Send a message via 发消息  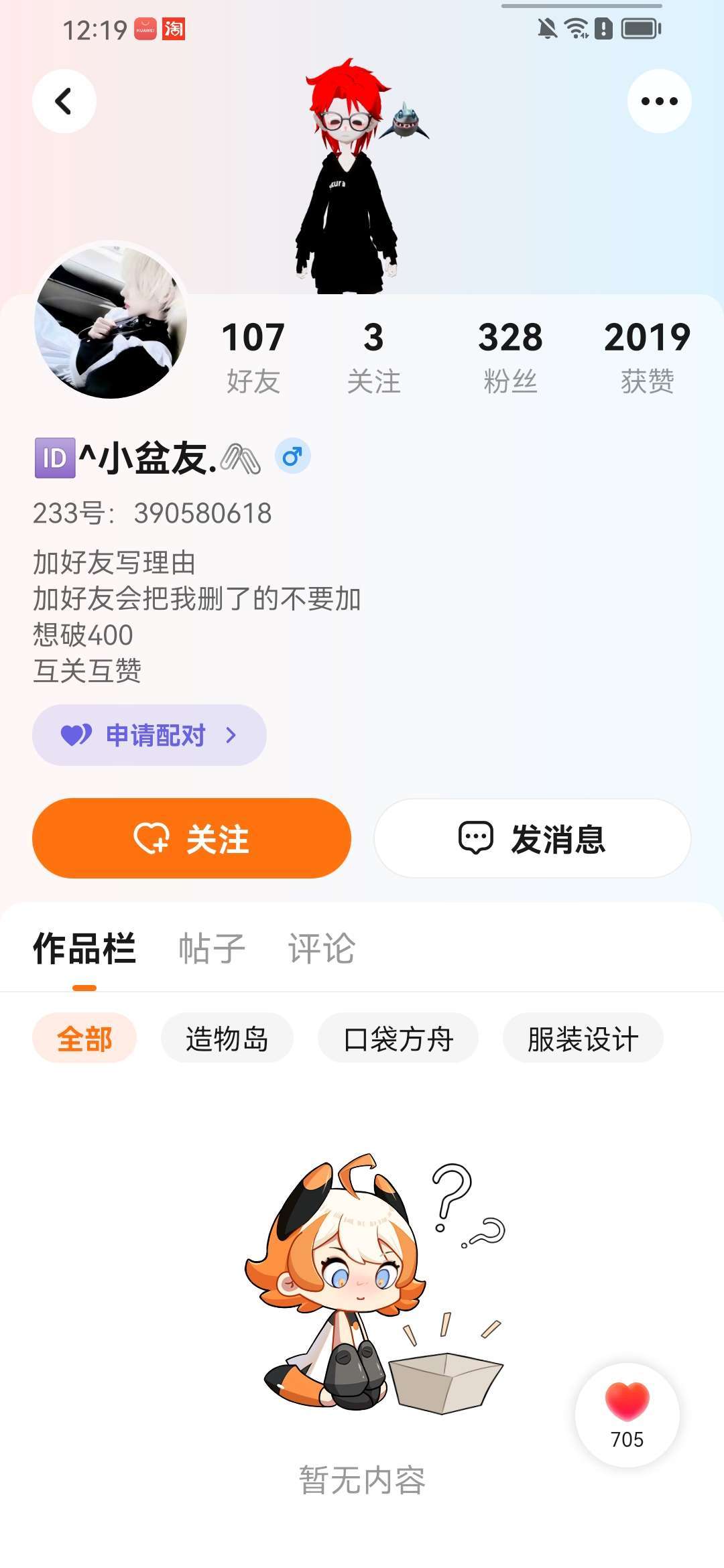[532, 838]
